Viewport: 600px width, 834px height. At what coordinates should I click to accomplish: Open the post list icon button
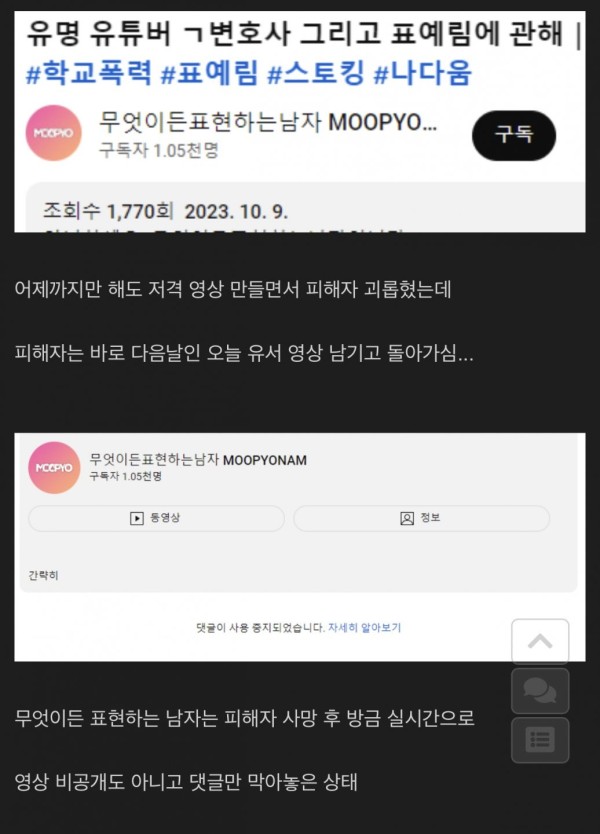click(540, 740)
